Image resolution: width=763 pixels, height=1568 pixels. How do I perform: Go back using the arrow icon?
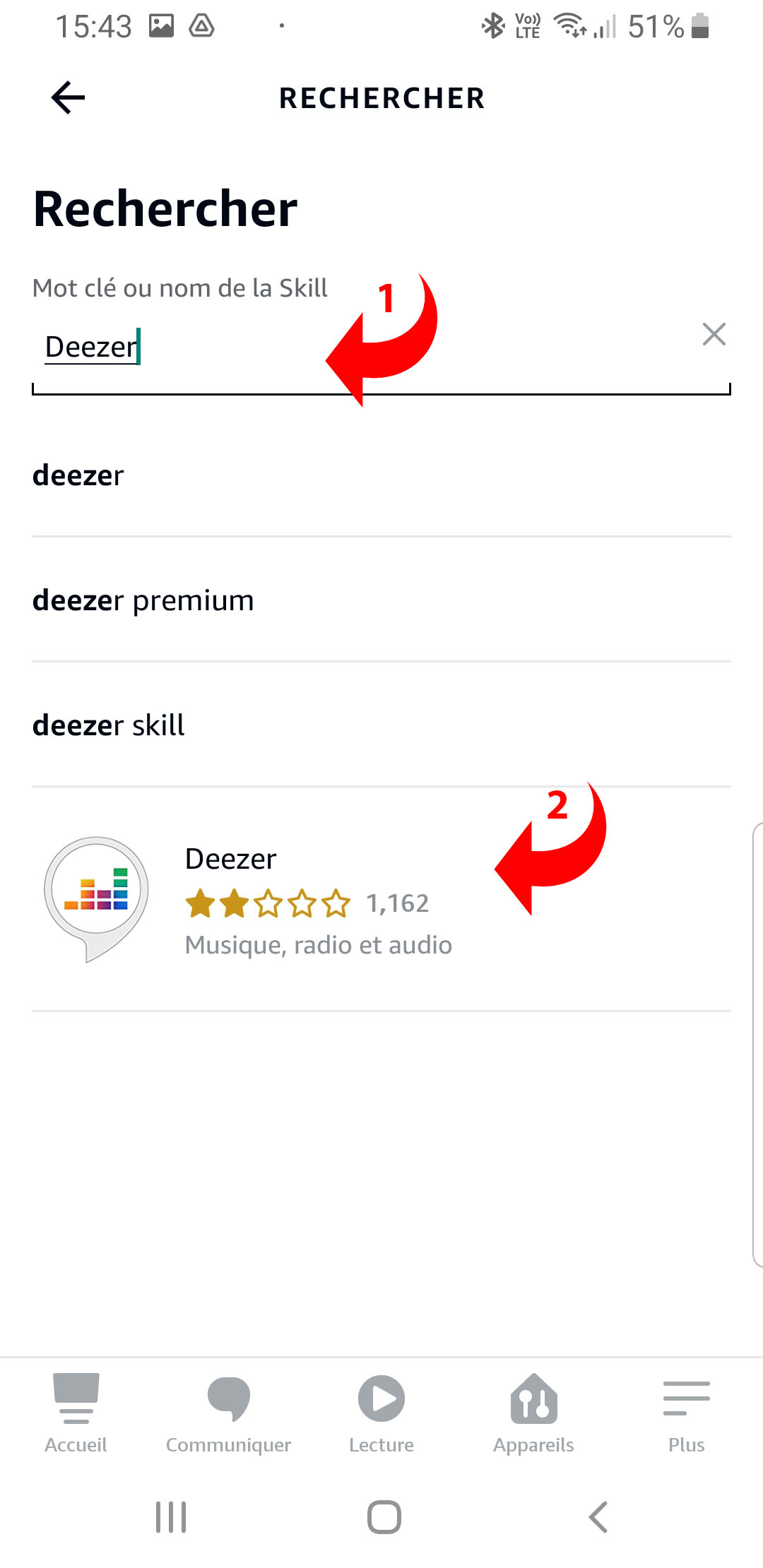coord(67,97)
